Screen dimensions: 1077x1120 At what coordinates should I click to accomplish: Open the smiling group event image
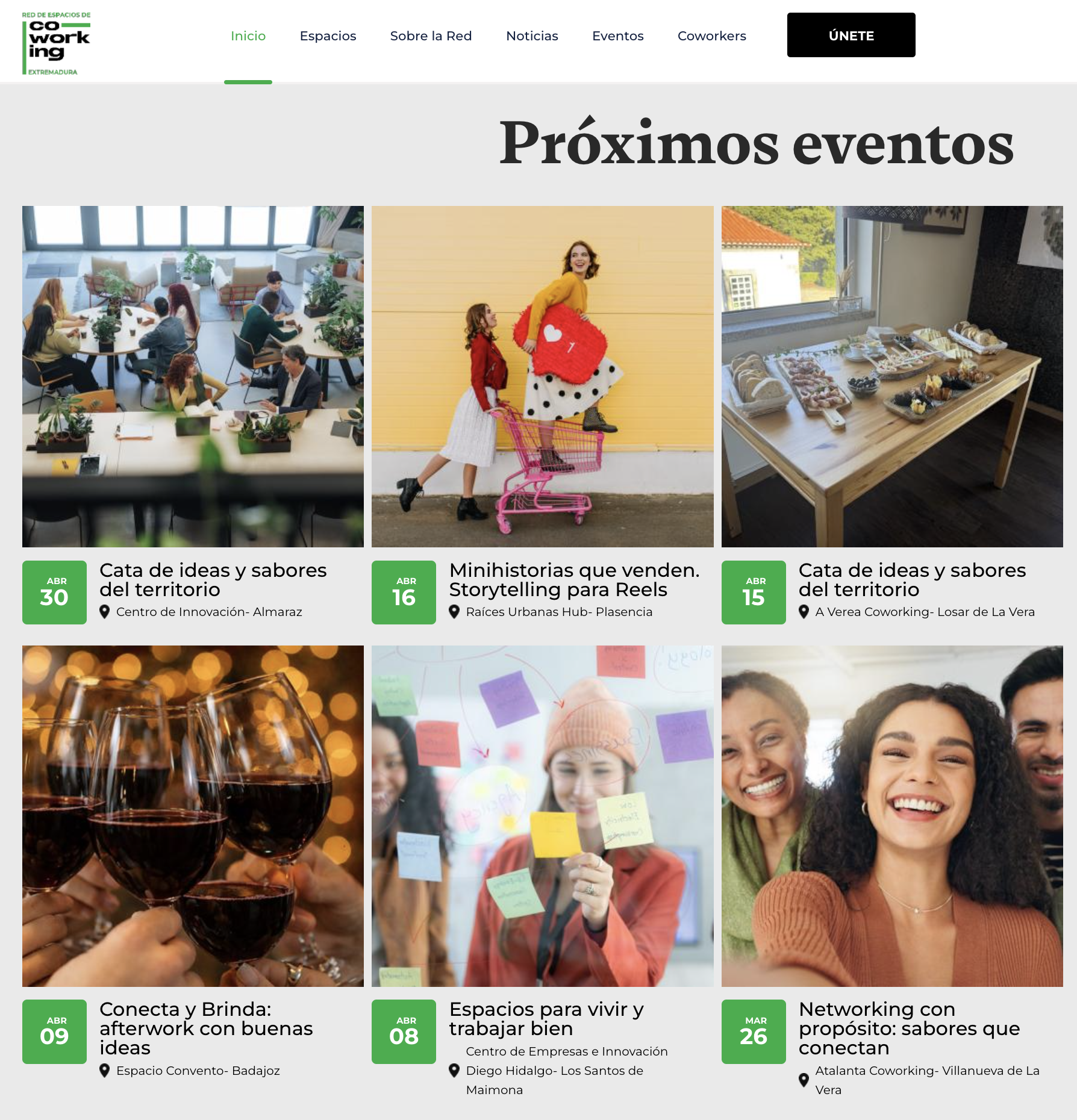891,816
